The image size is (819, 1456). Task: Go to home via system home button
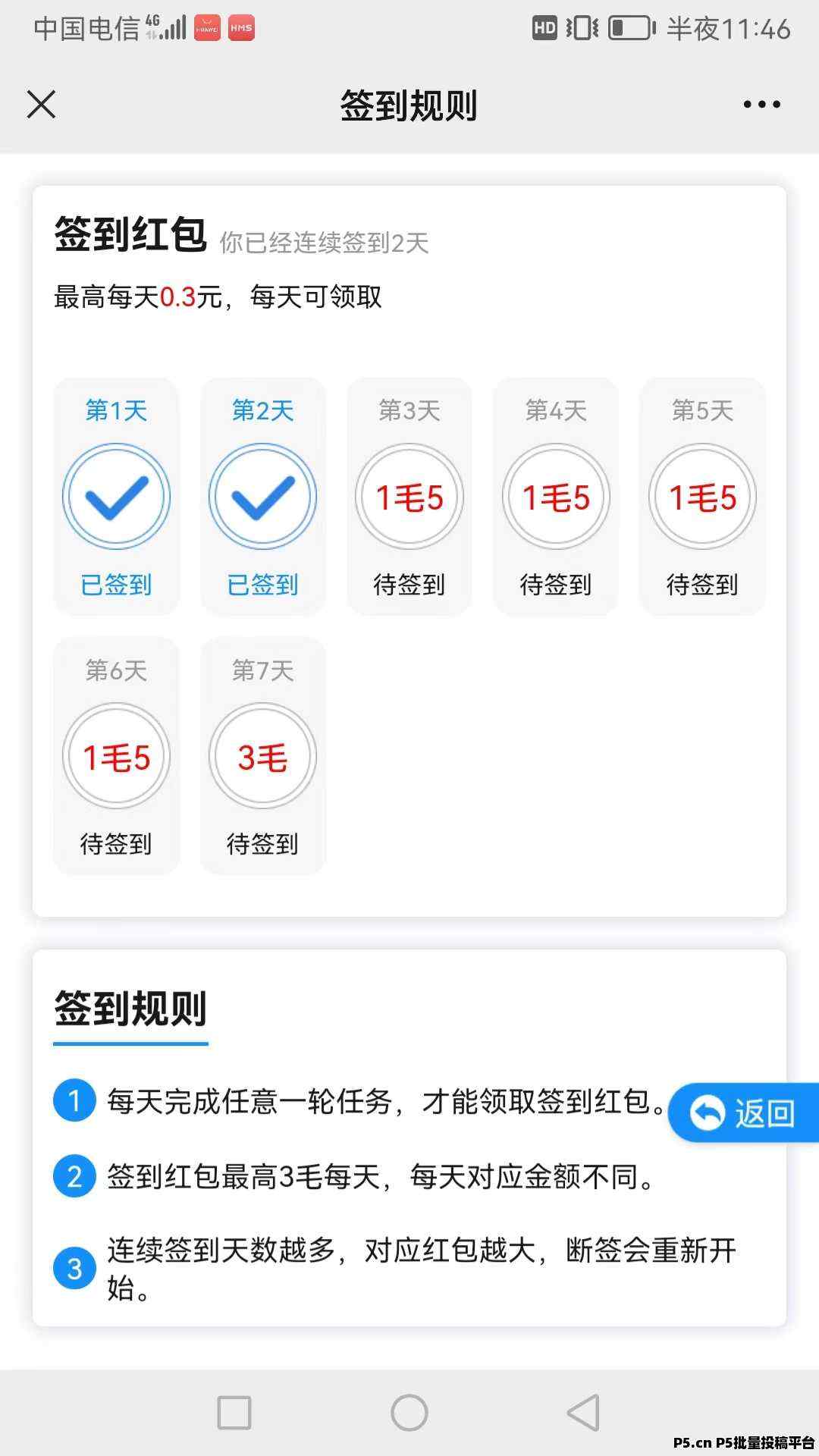409,1413
